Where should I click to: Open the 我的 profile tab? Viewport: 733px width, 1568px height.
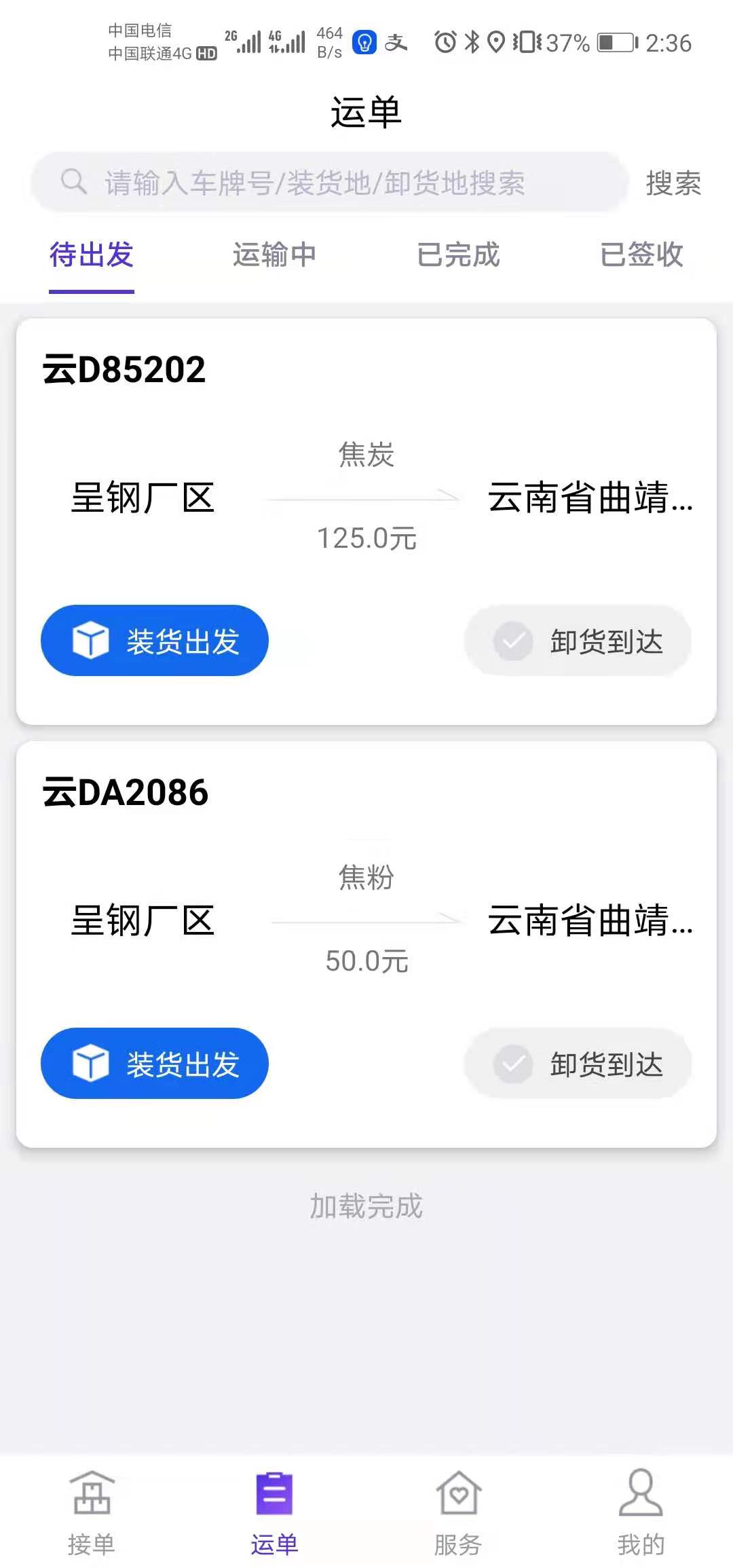[x=641, y=1512]
